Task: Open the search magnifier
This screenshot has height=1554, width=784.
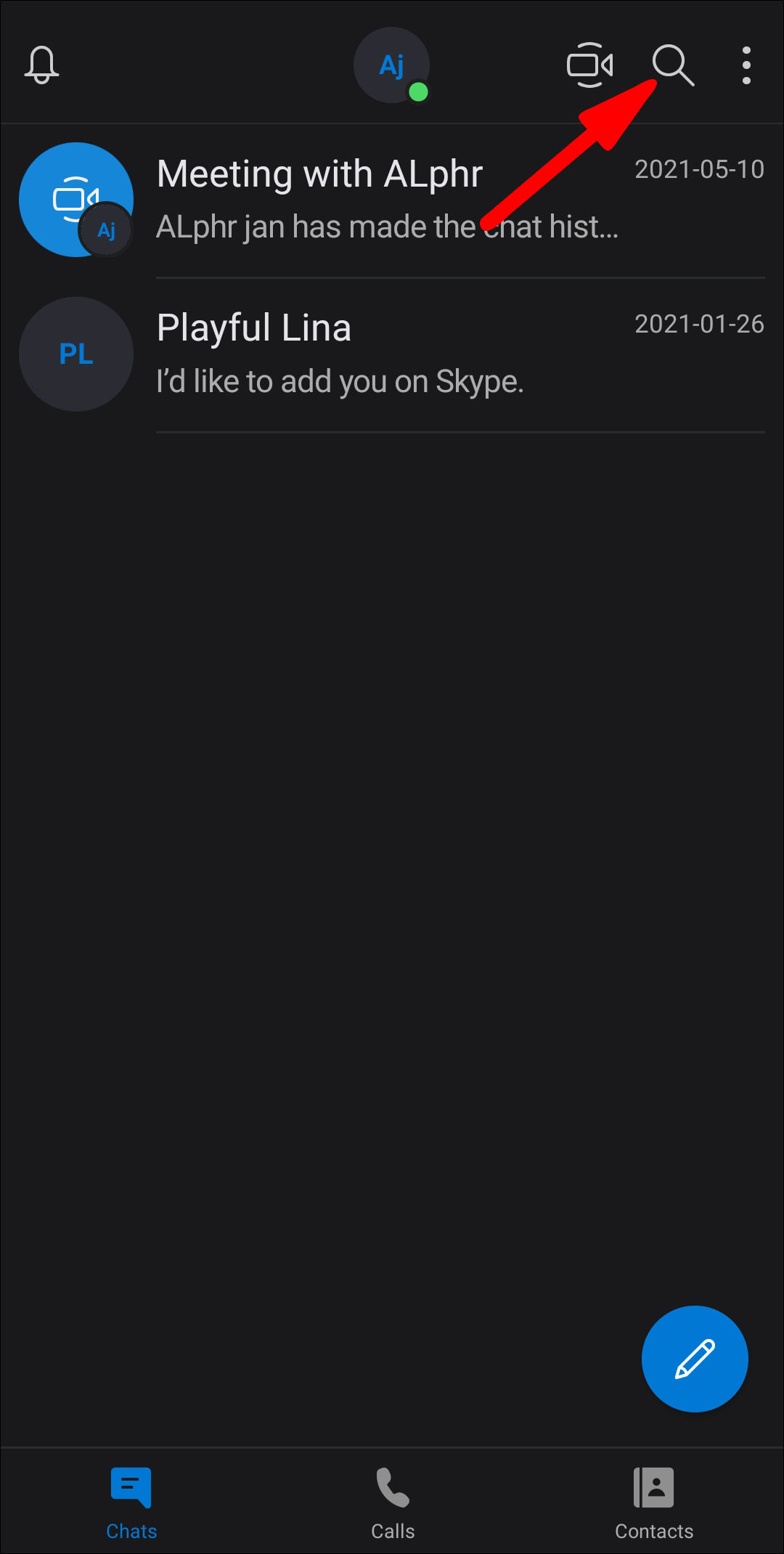Action: (673, 65)
